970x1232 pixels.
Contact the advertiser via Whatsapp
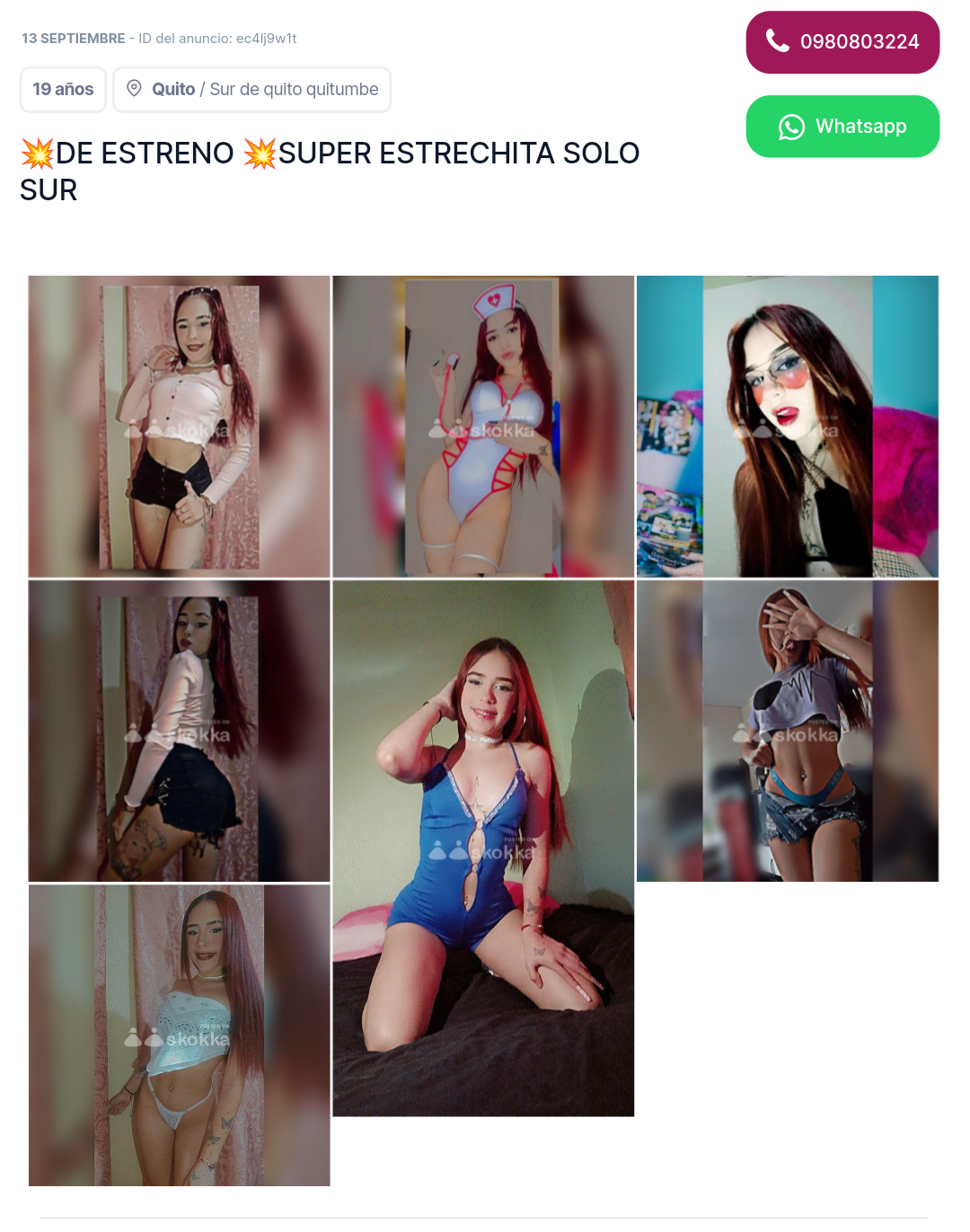tap(842, 127)
